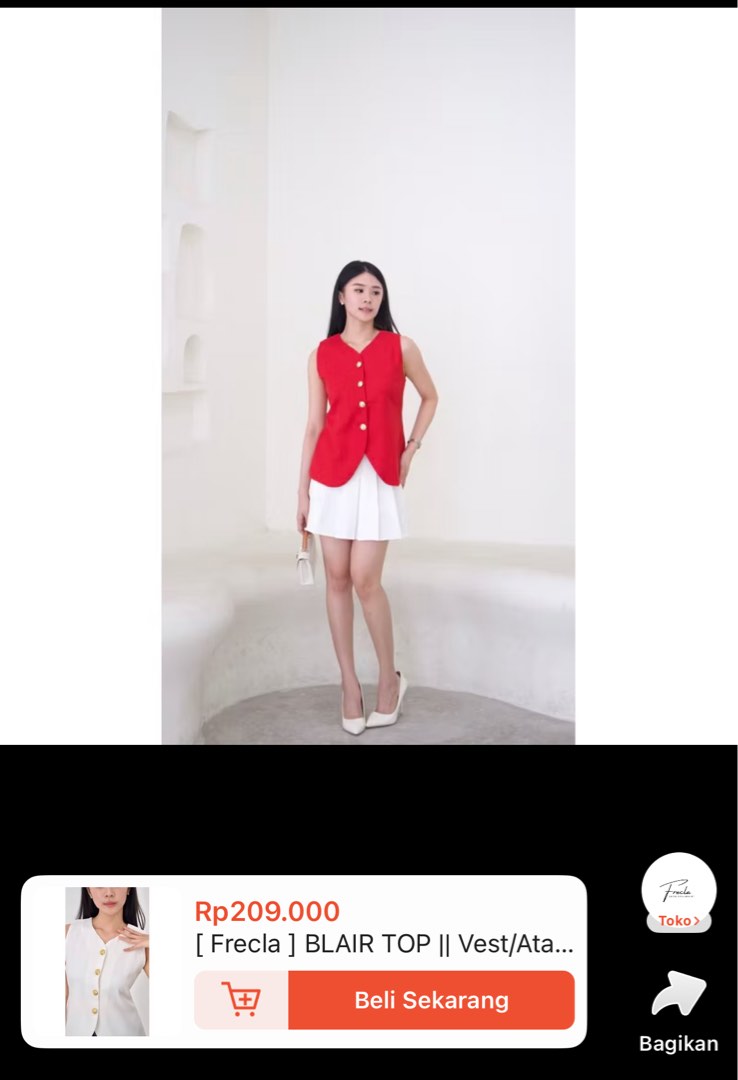Click the Bagikan label to share
The image size is (738, 1080).
click(679, 1043)
